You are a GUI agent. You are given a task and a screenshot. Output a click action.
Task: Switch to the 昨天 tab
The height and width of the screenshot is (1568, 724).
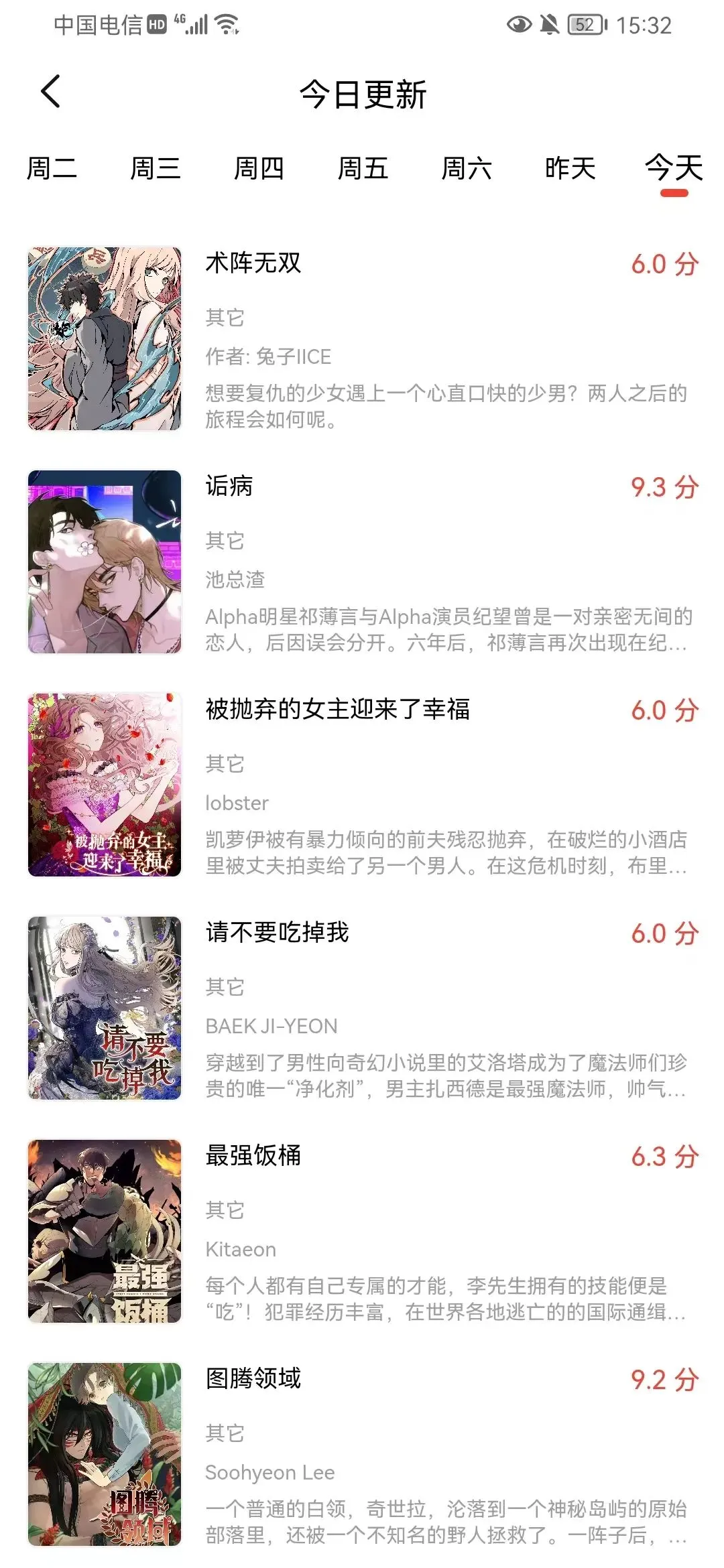[x=569, y=170]
